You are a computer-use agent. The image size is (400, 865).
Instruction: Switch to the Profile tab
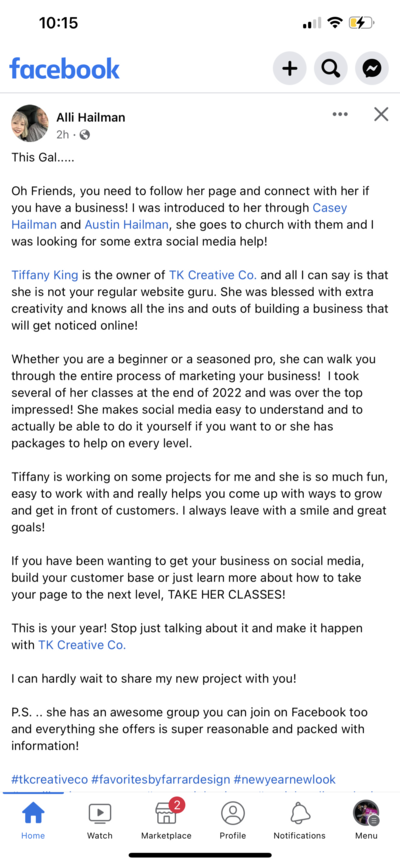(x=233, y=820)
